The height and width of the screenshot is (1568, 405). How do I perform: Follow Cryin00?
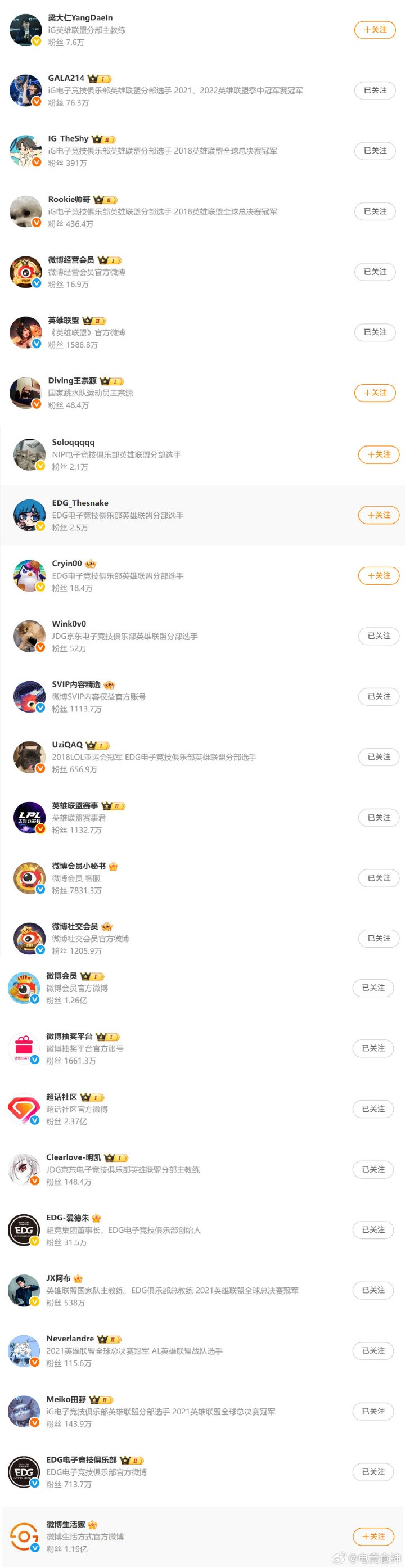378,575
